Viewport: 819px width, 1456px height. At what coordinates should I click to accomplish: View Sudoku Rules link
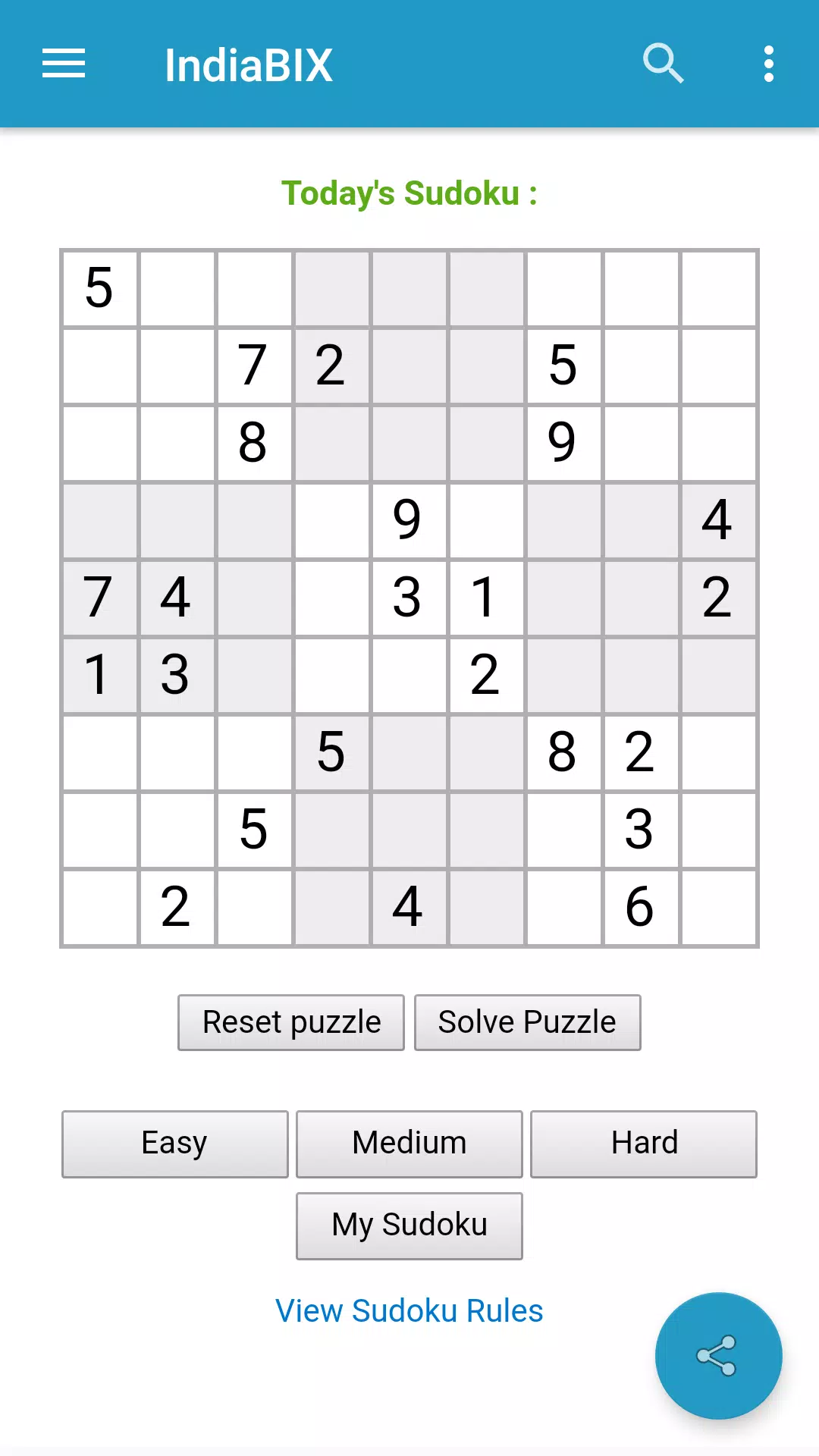click(409, 1310)
